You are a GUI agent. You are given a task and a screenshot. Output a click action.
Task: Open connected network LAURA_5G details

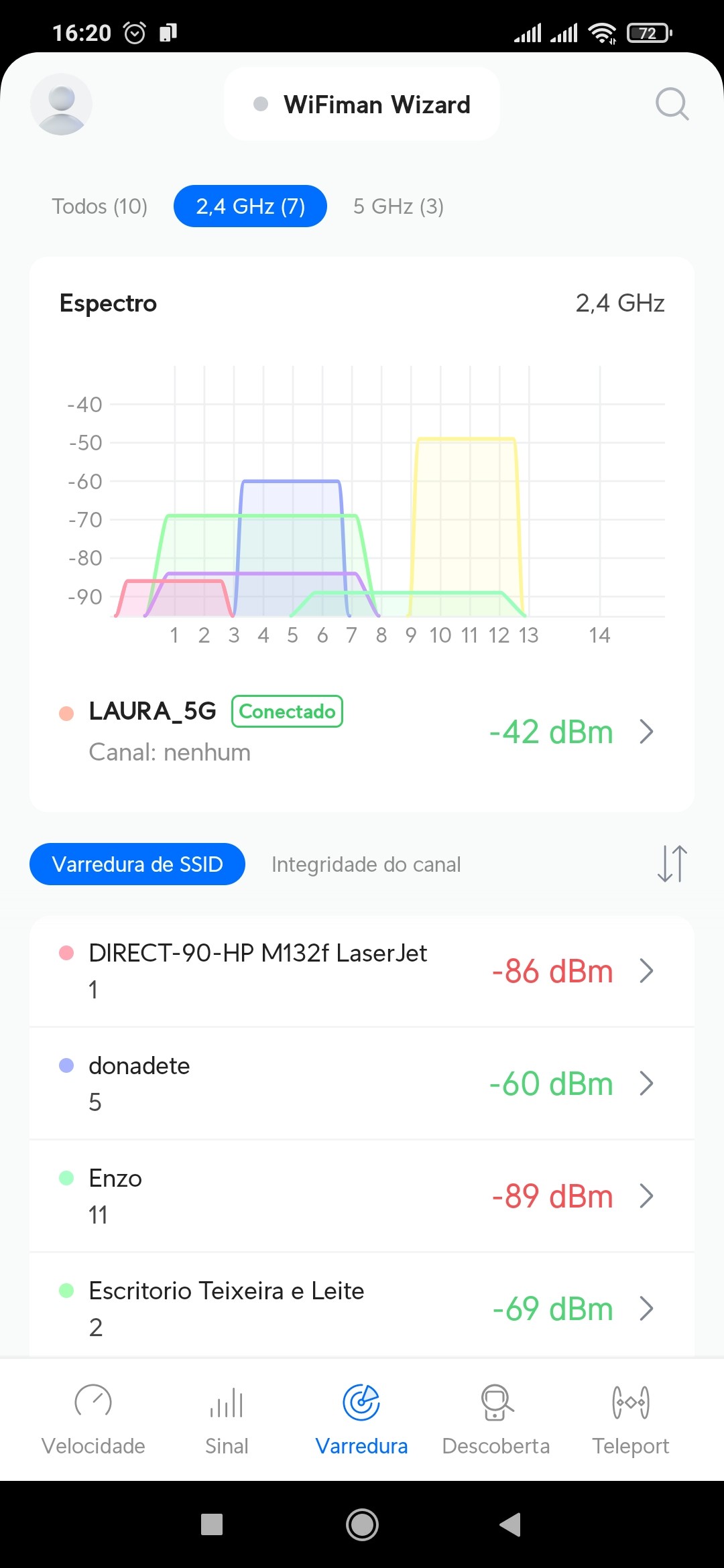pos(362,731)
